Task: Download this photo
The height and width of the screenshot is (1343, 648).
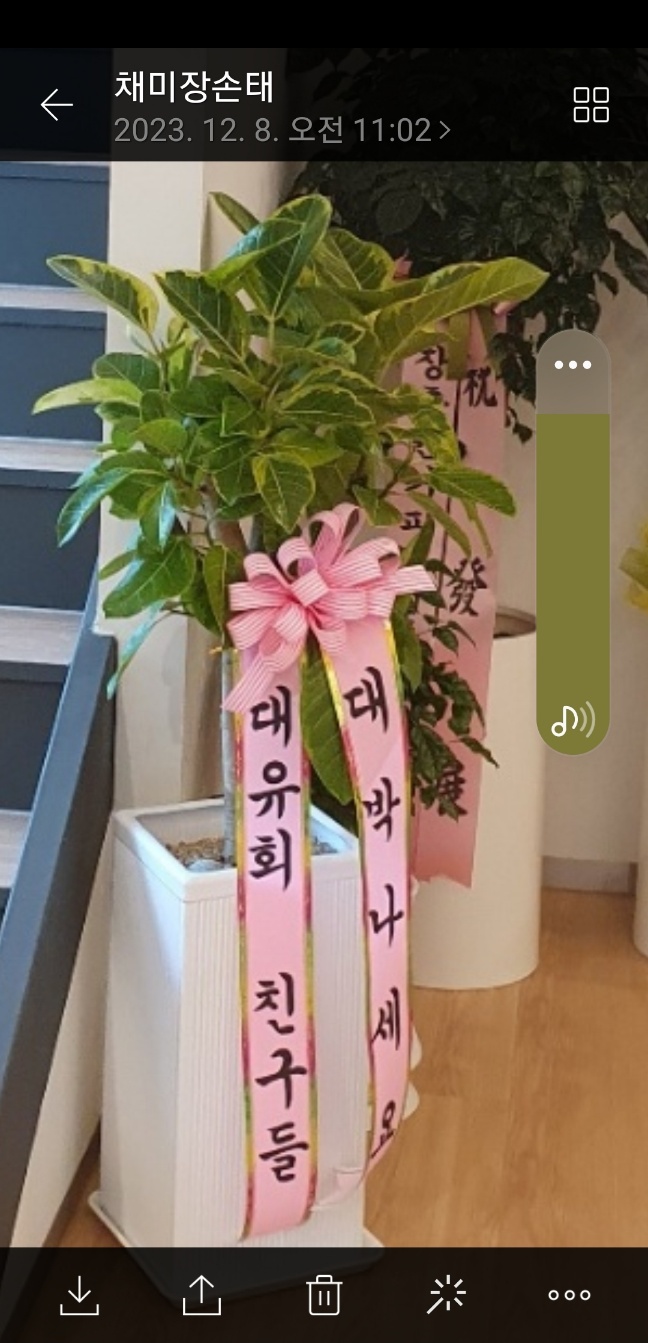Action: (80, 1296)
